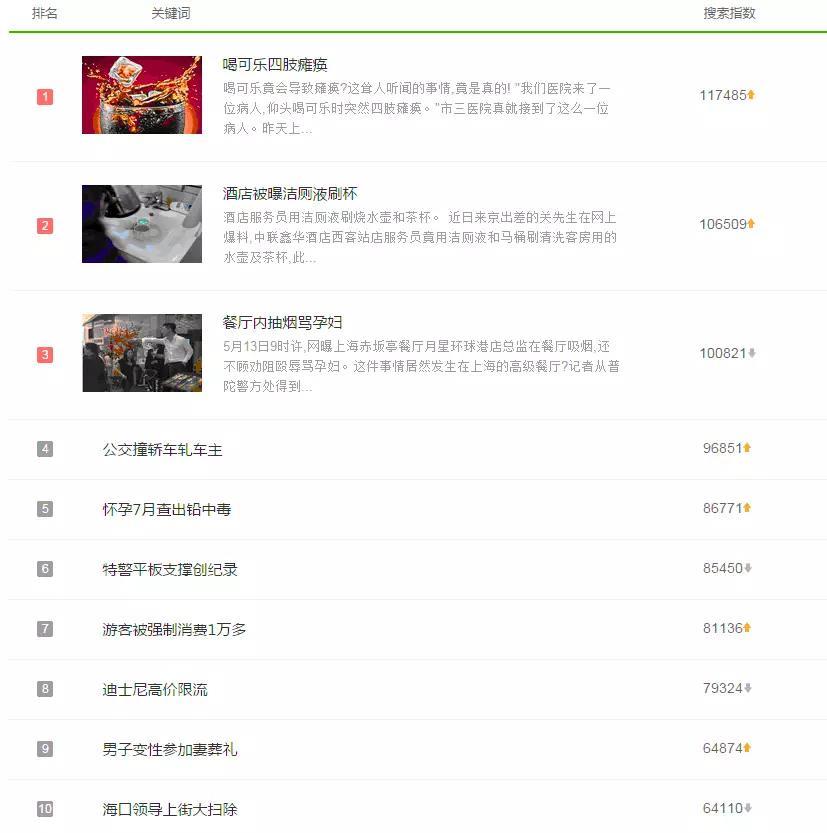Open the 男子变性参加妻葬礼 entry
Image resolution: width=827 pixels, height=833 pixels.
(170, 750)
